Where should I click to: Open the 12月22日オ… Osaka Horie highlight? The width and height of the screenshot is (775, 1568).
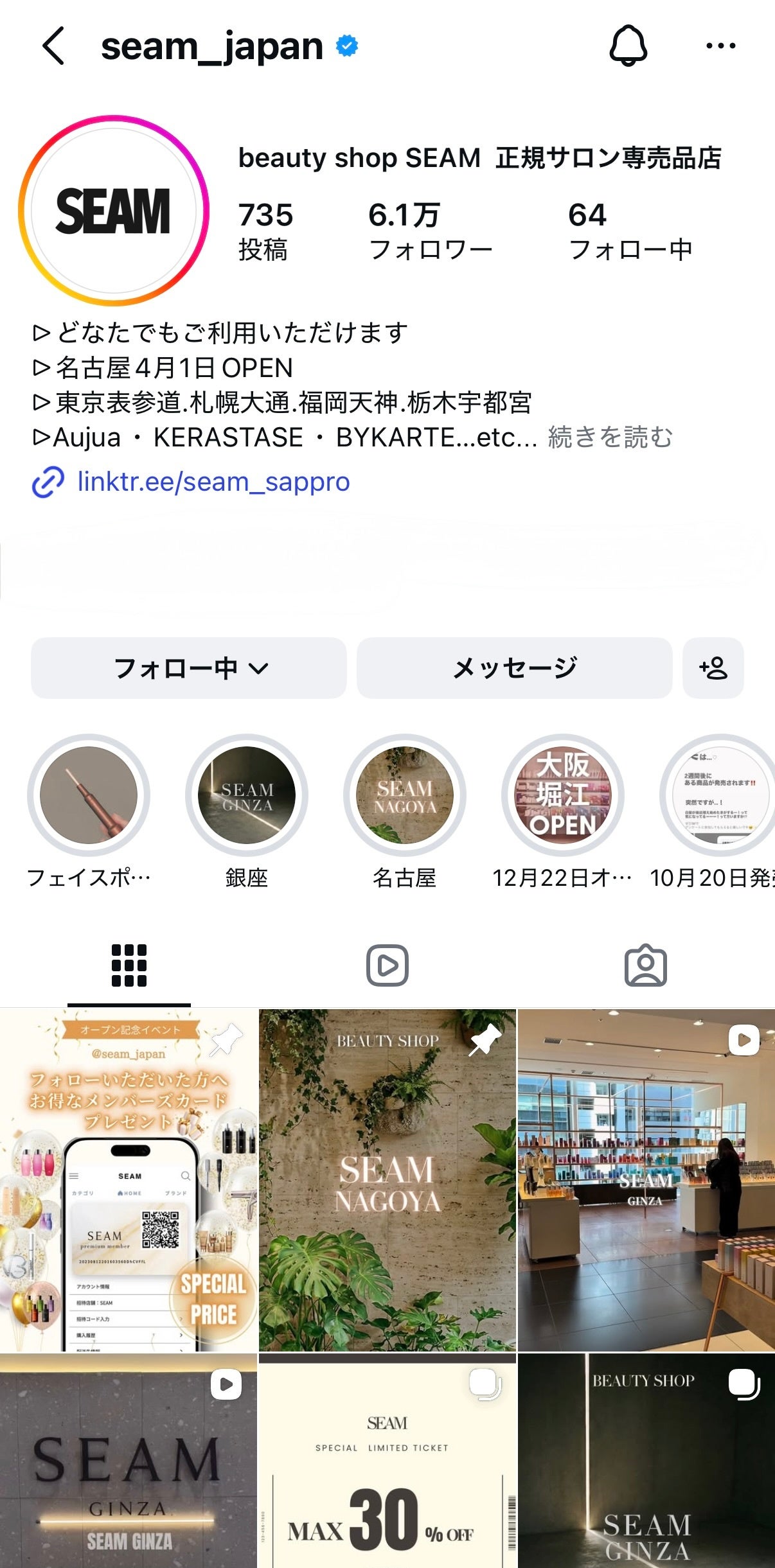[x=563, y=795]
